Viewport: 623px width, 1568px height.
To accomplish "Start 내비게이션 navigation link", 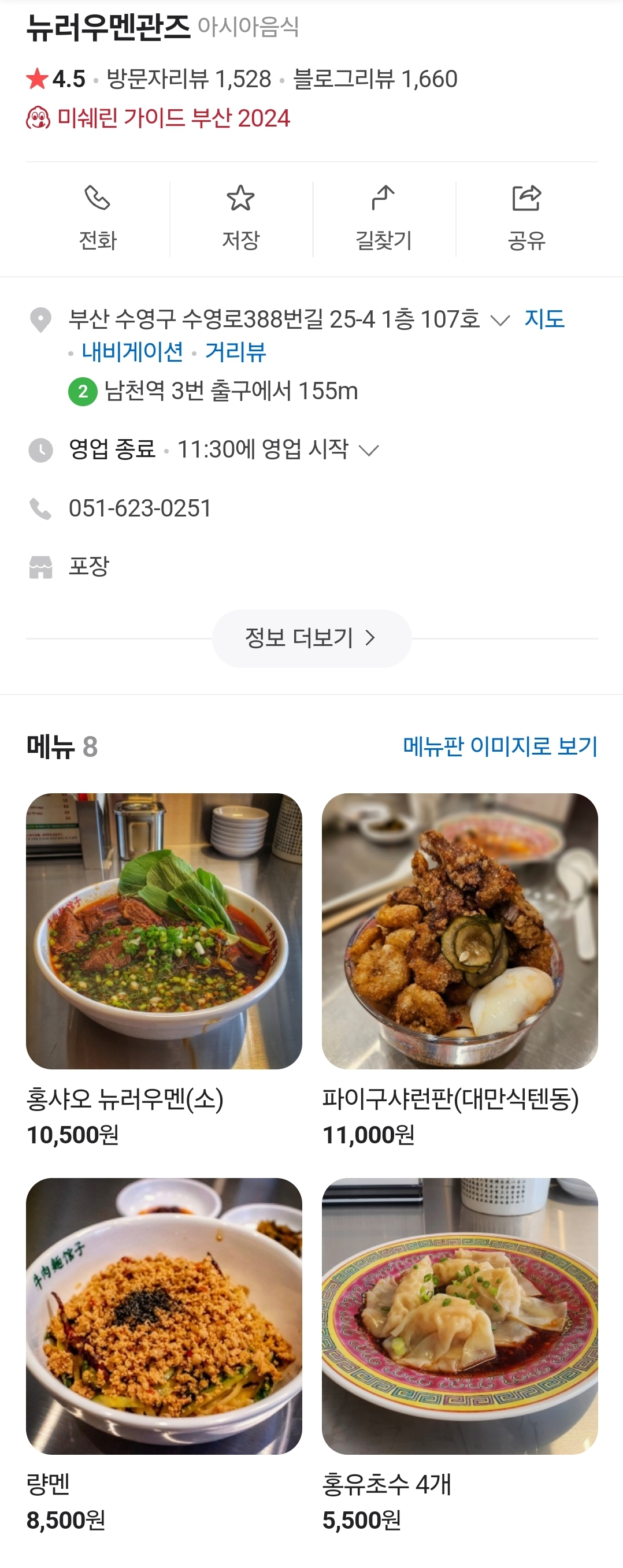I will (132, 352).
